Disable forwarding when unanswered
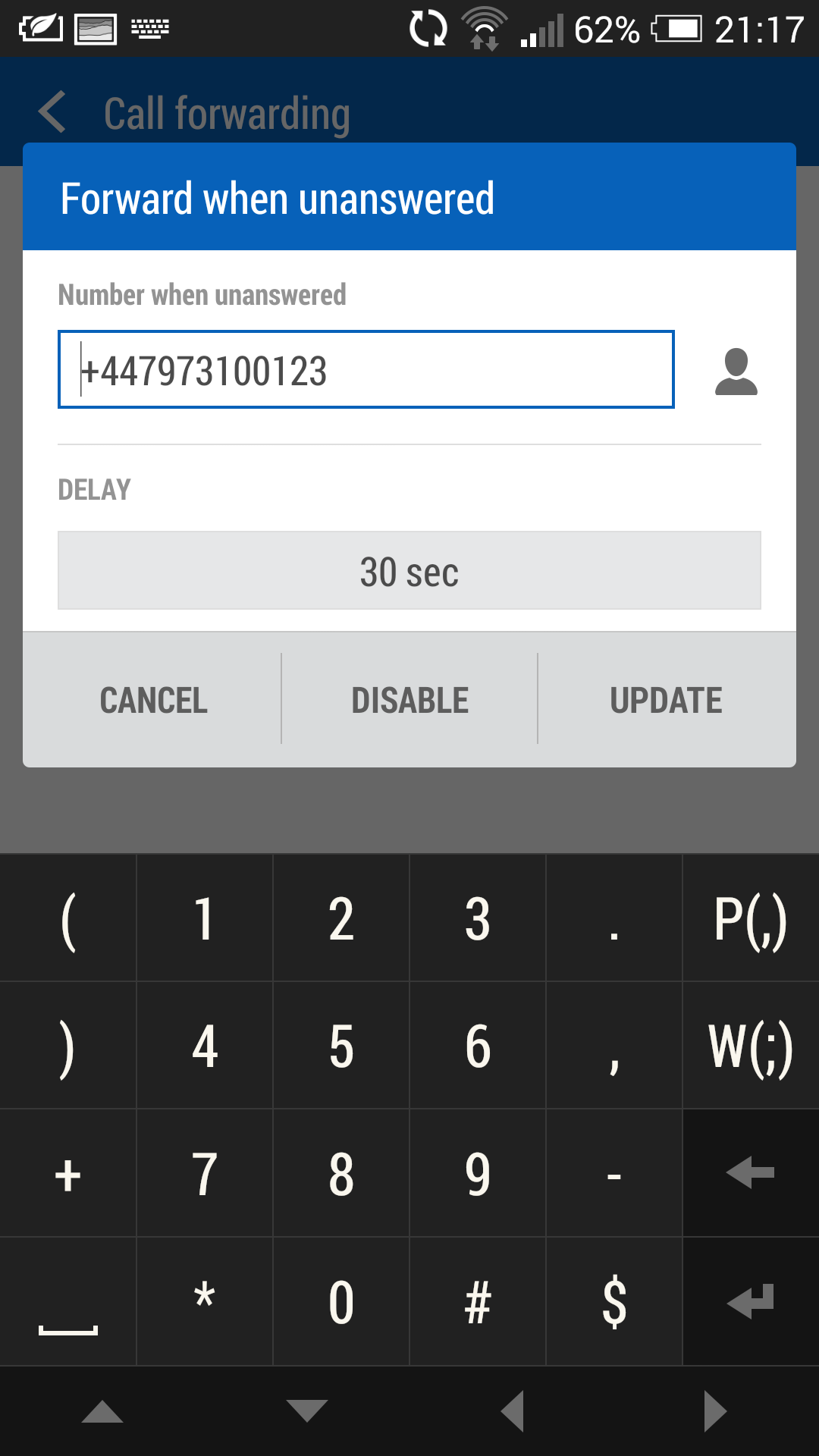Viewport: 819px width, 1456px height. pyautogui.click(x=409, y=700)
